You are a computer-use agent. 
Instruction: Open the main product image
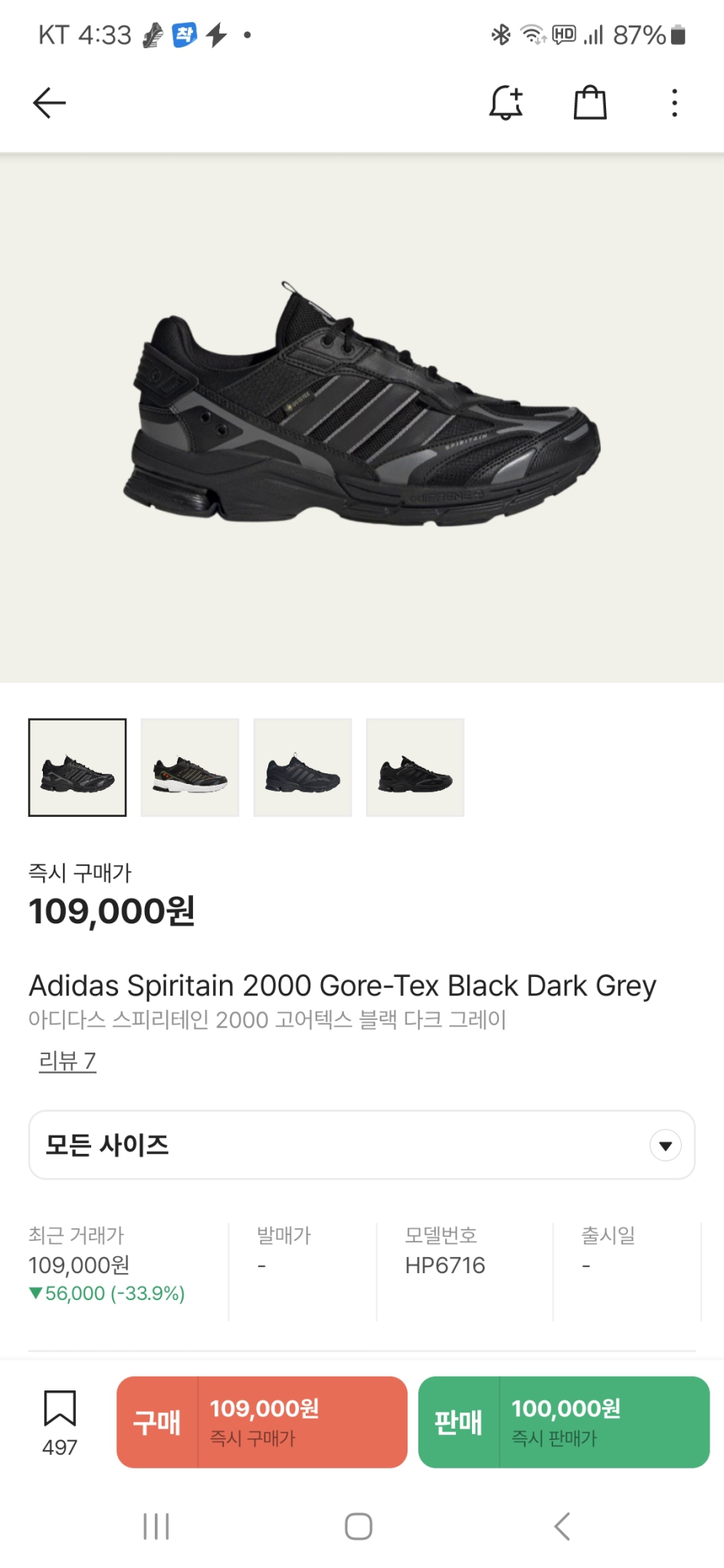pos(362,417)
